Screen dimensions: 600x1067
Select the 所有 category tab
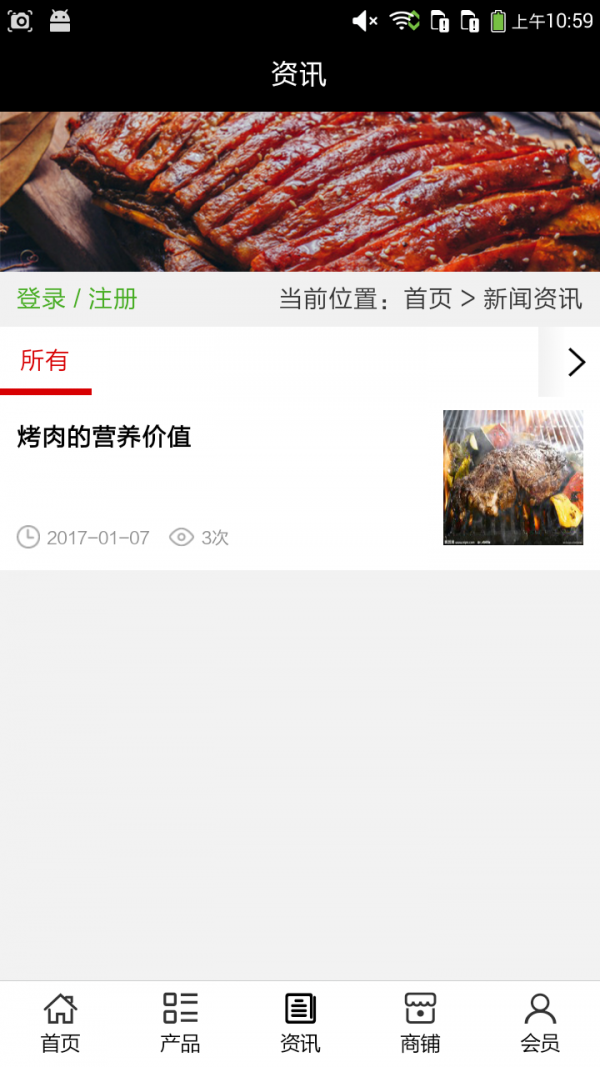point(45,361)
